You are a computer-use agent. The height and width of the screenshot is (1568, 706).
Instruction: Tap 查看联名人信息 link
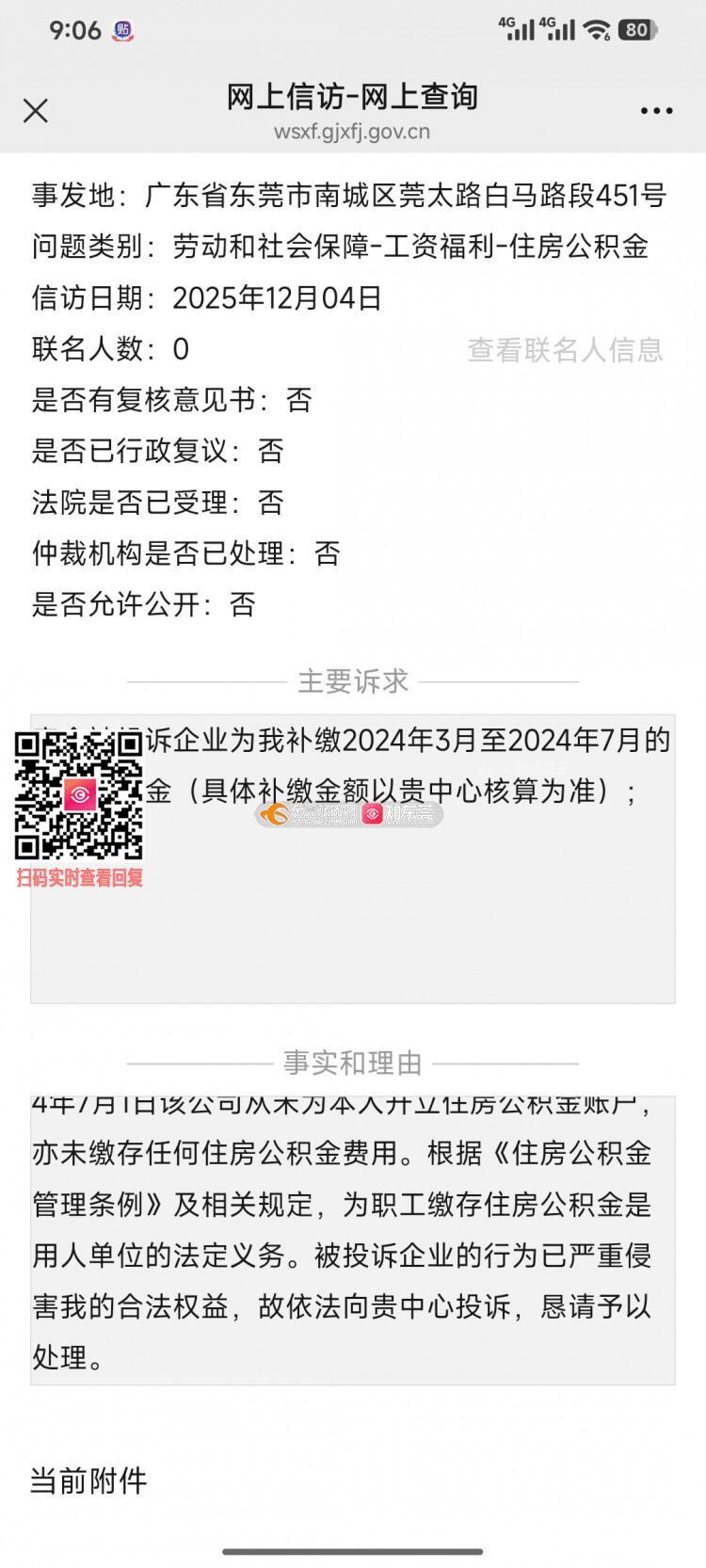coord(565,350)
